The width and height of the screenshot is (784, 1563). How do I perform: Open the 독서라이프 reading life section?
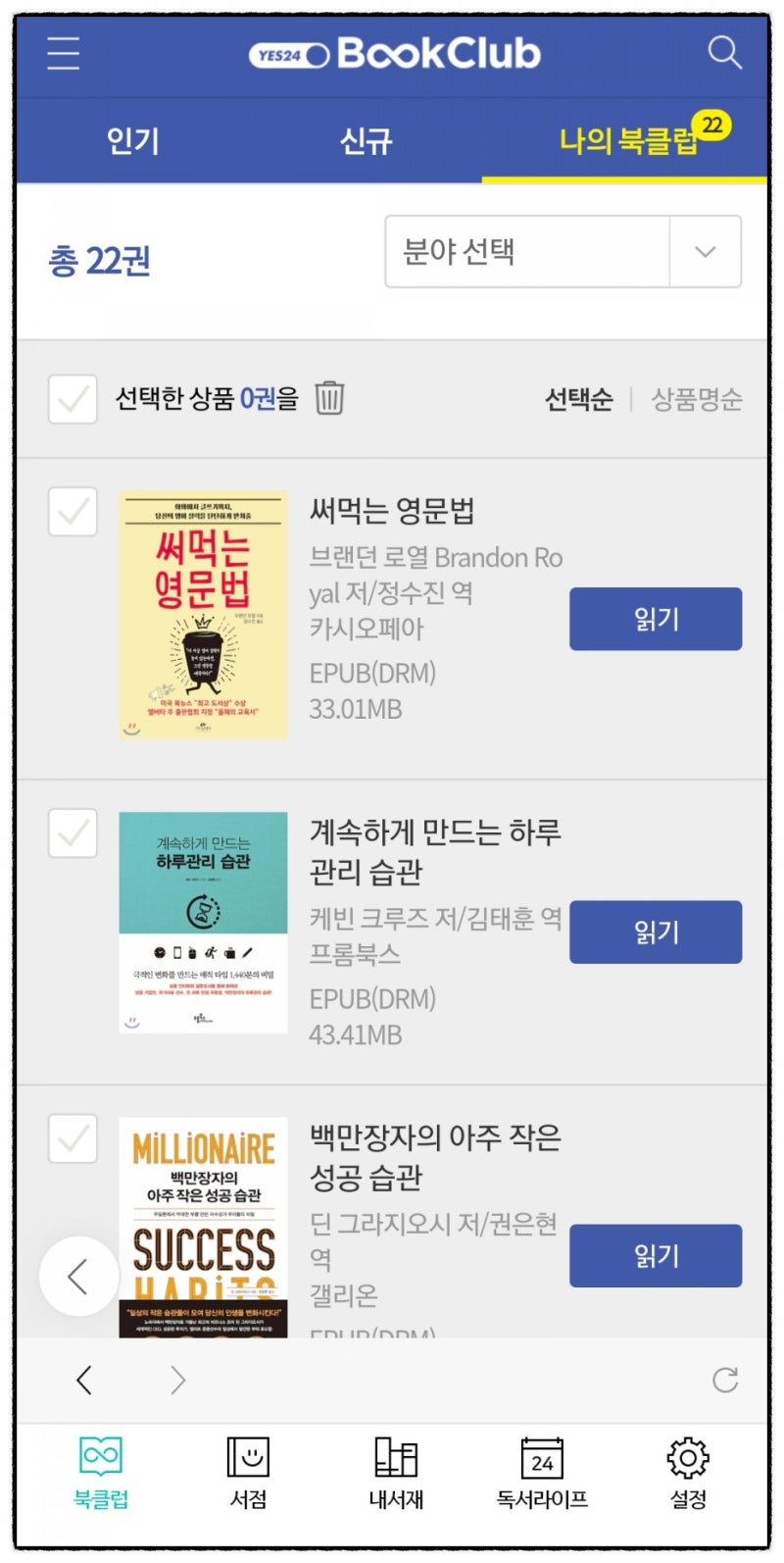pos(540,1471)
